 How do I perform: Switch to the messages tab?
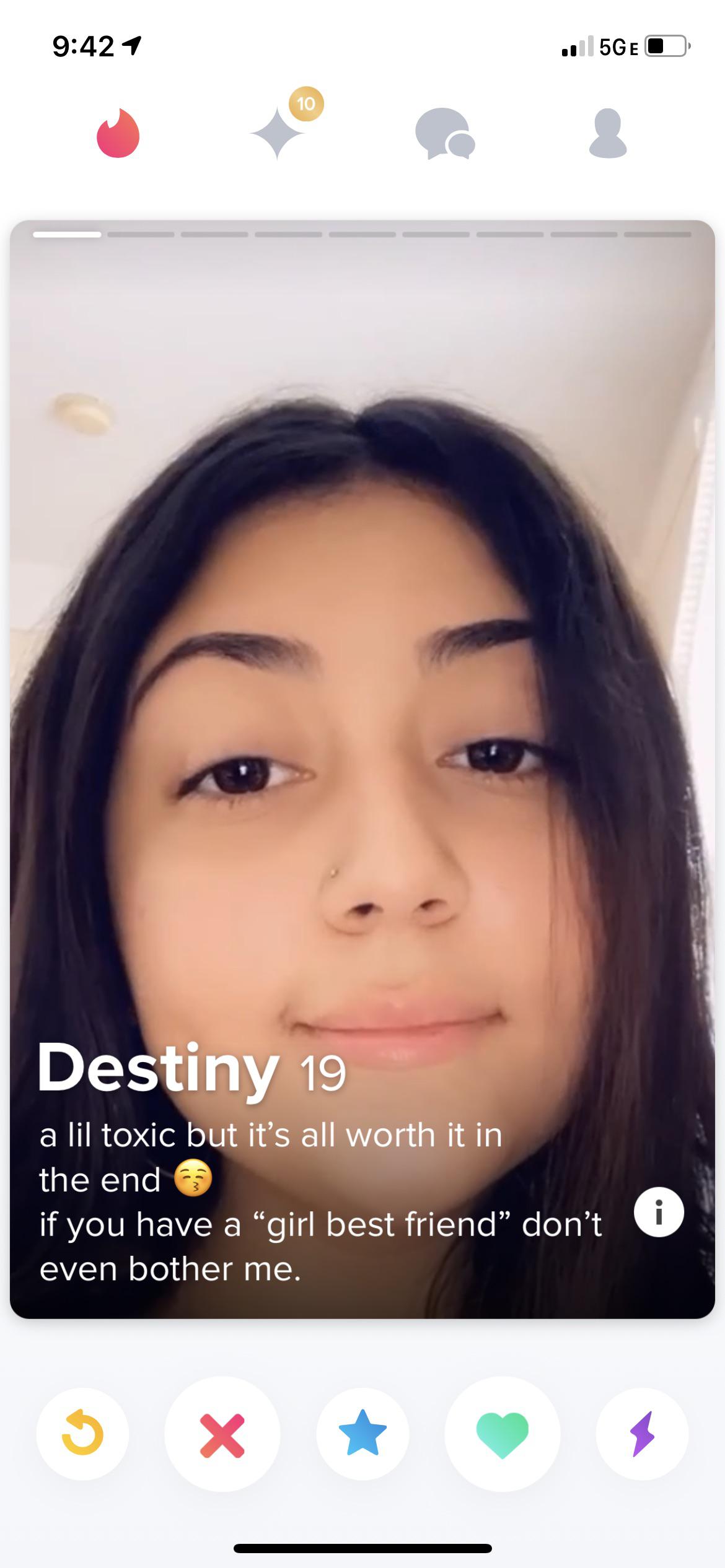pyautogui.click(x=444, y=134)
